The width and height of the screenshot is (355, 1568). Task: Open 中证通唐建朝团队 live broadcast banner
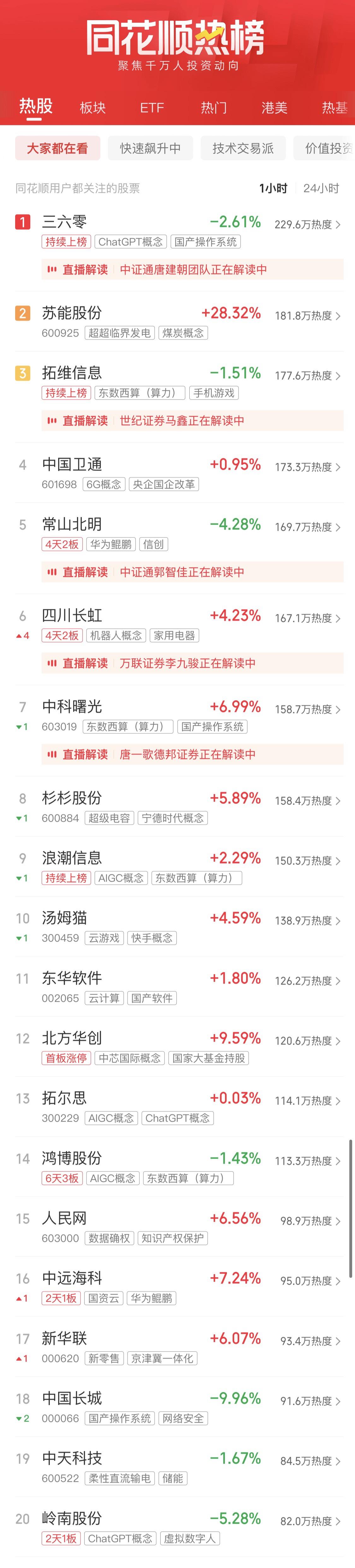192,270
